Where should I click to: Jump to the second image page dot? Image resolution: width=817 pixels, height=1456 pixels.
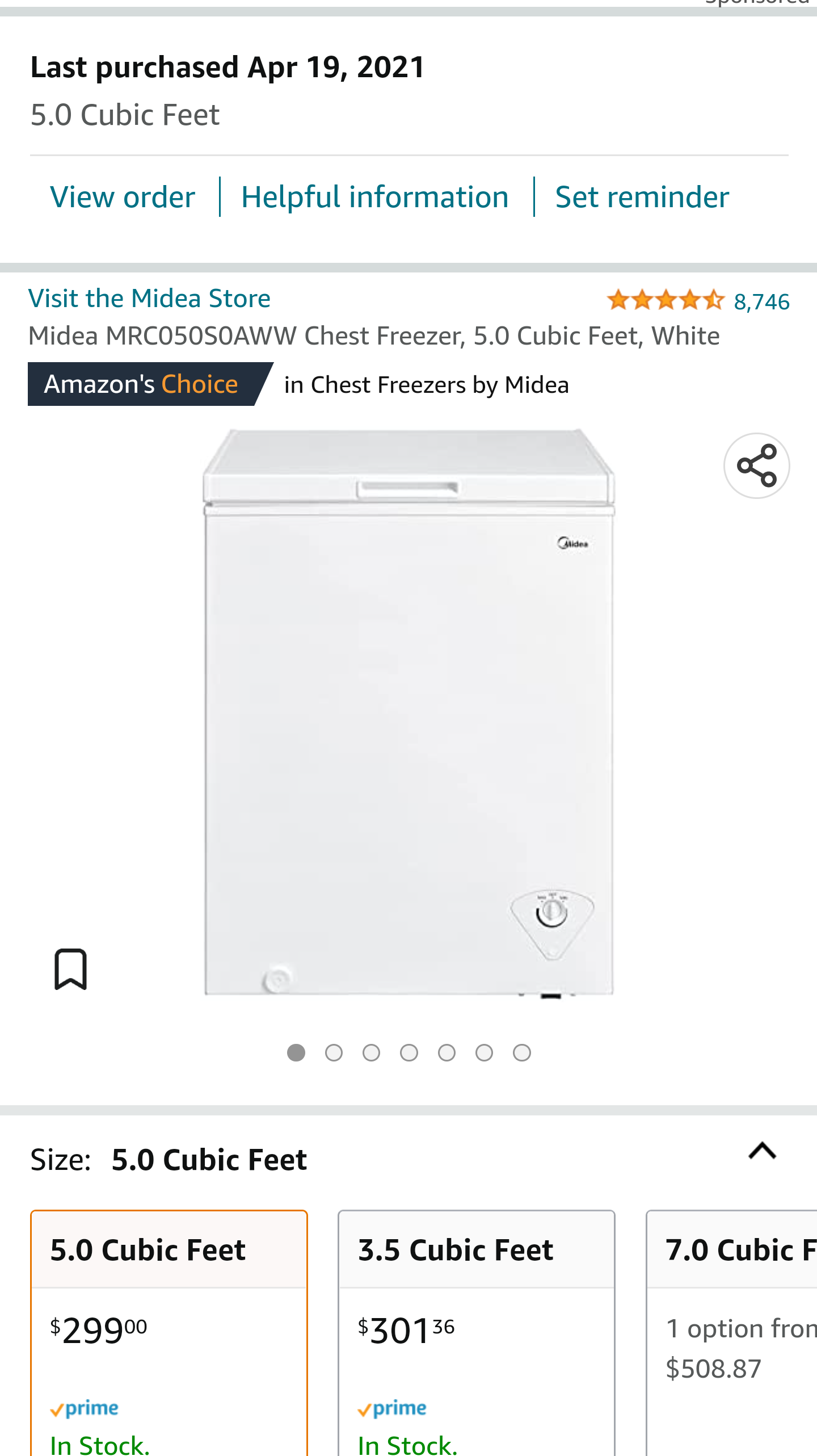[x=334, y=1053]
